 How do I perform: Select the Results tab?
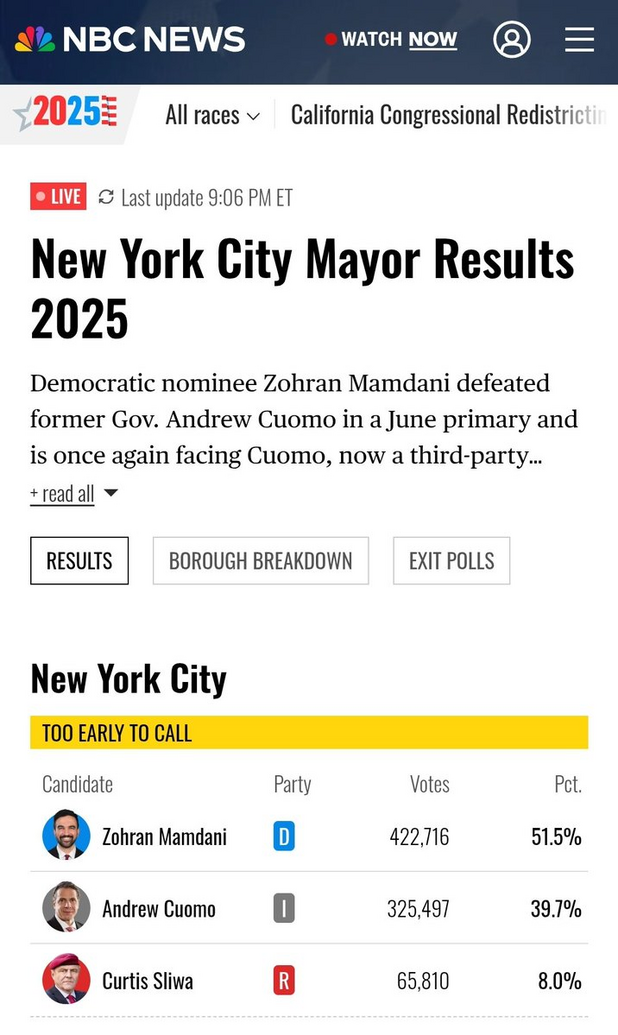point(79,561)
